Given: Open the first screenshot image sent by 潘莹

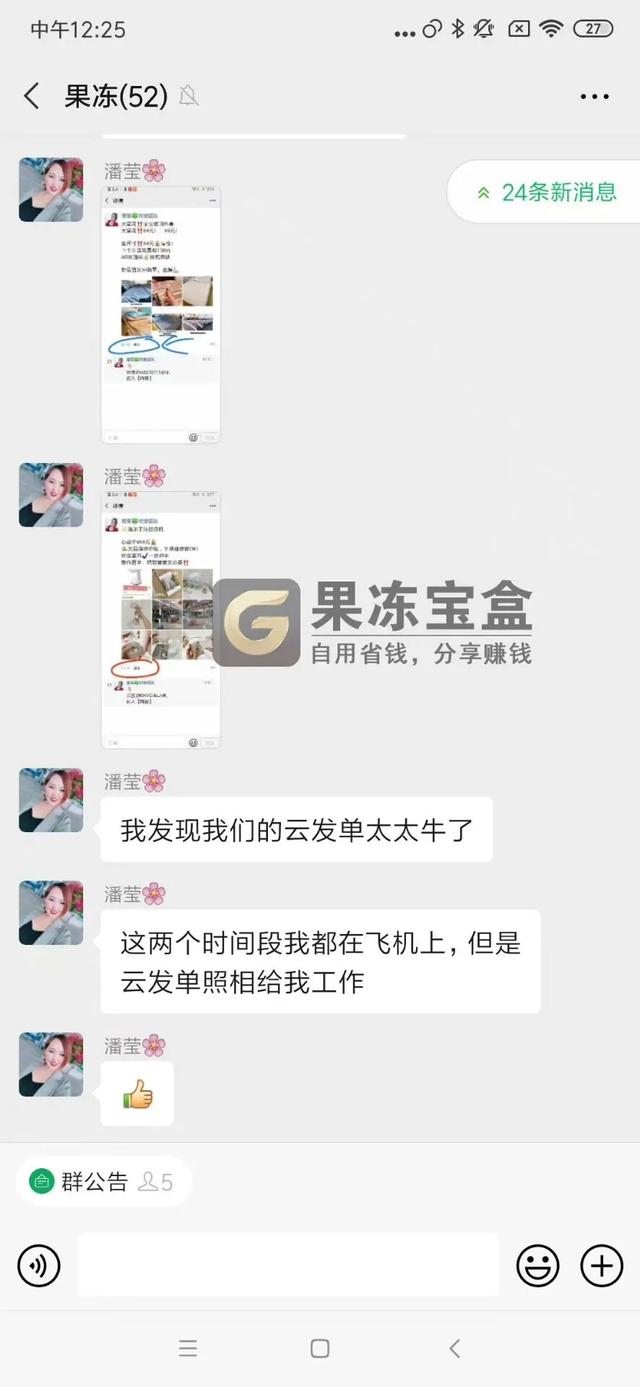Looking at the screenshot, I should tap(161, 314).
